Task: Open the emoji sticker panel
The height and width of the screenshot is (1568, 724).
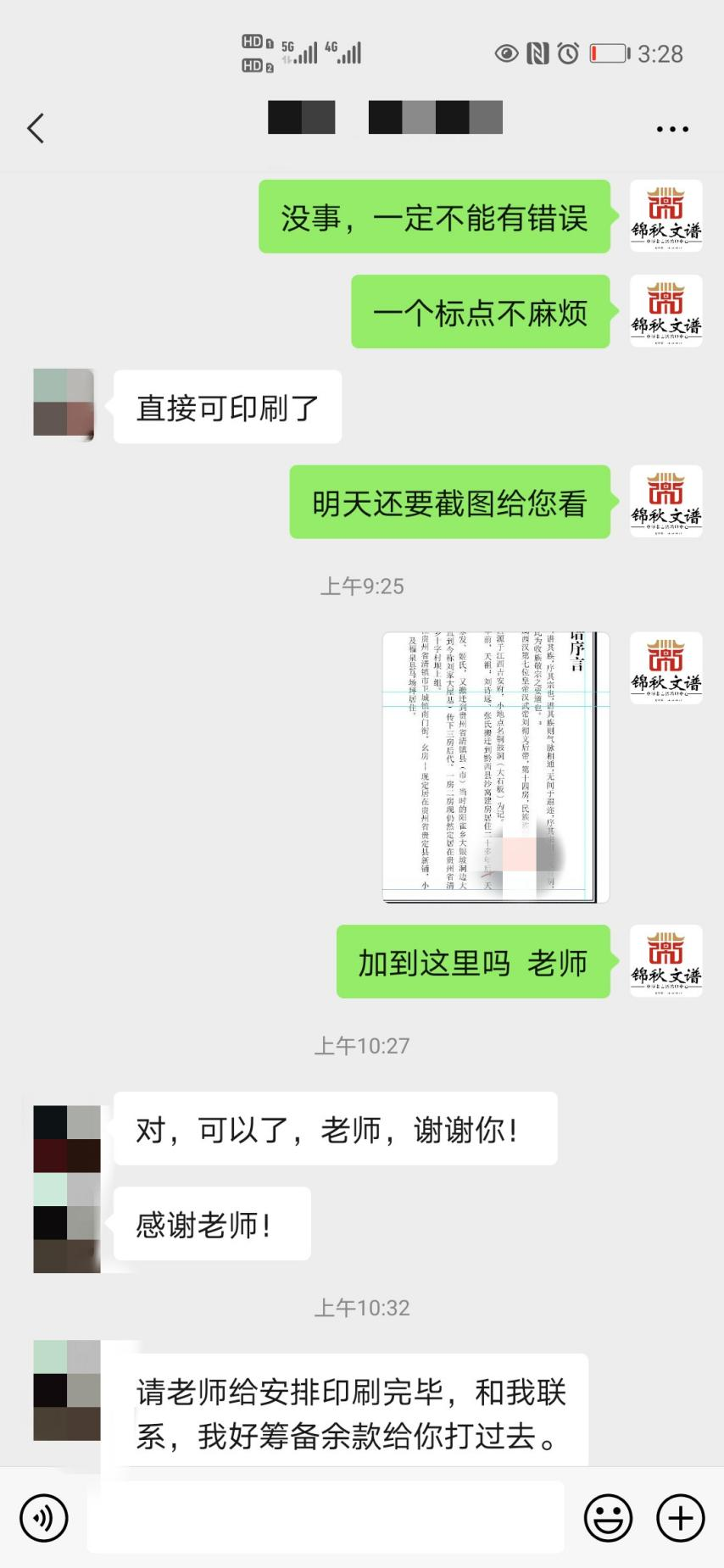Action: tap(608, 1518)
